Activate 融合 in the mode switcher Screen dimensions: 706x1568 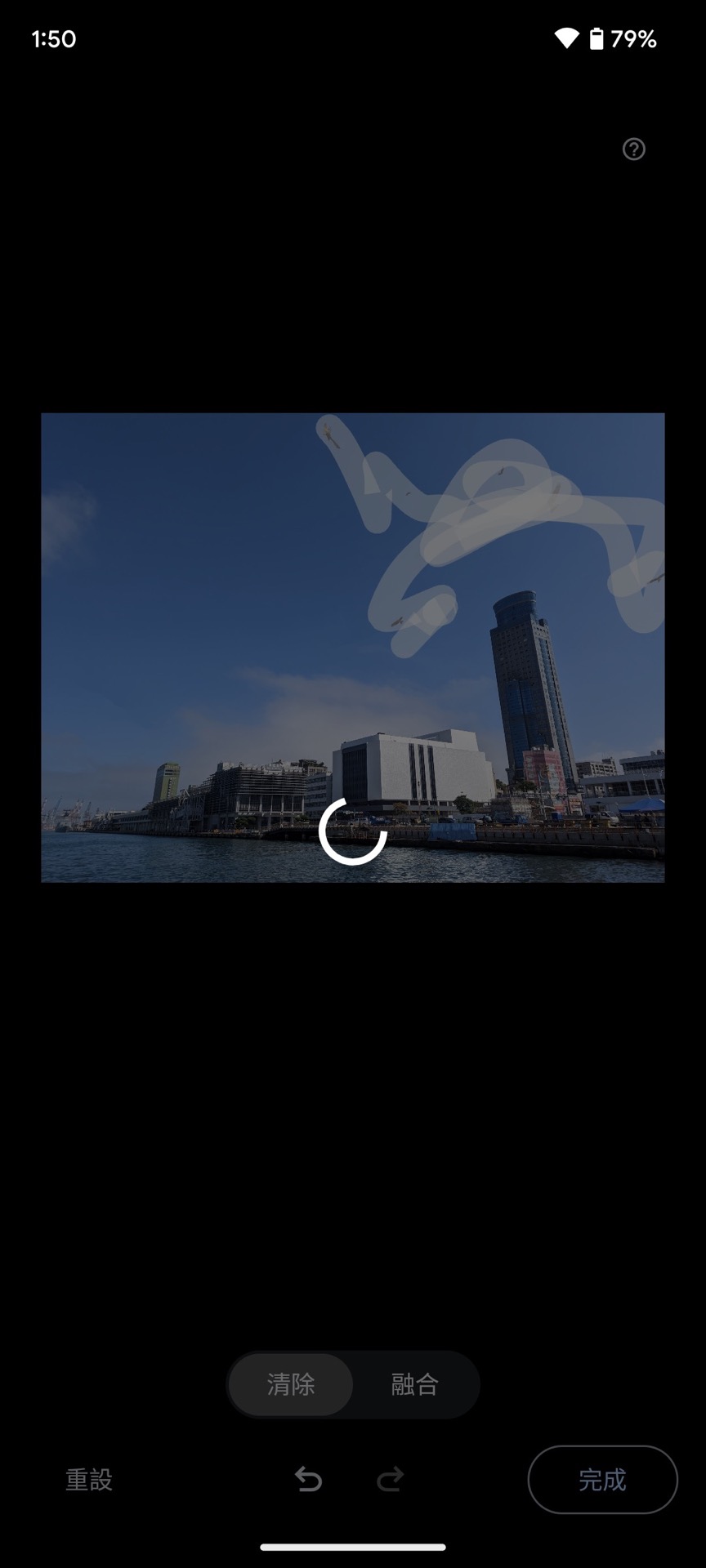coord(413,1384)
